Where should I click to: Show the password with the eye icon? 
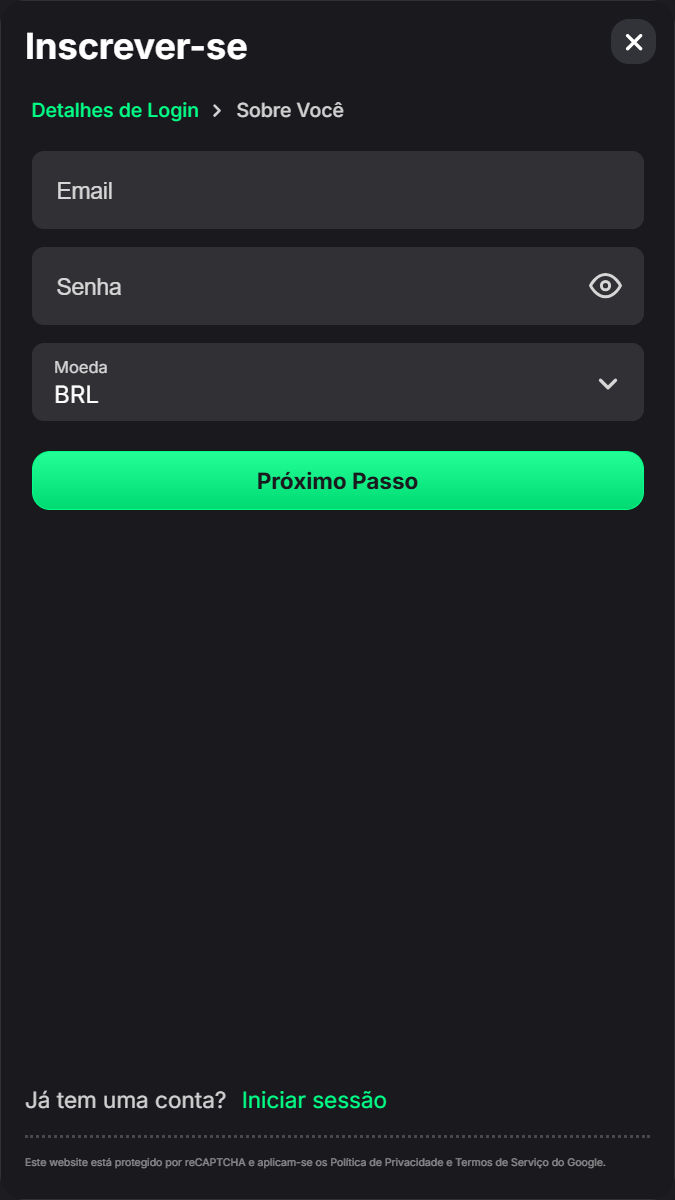click(x=605, y=287)
